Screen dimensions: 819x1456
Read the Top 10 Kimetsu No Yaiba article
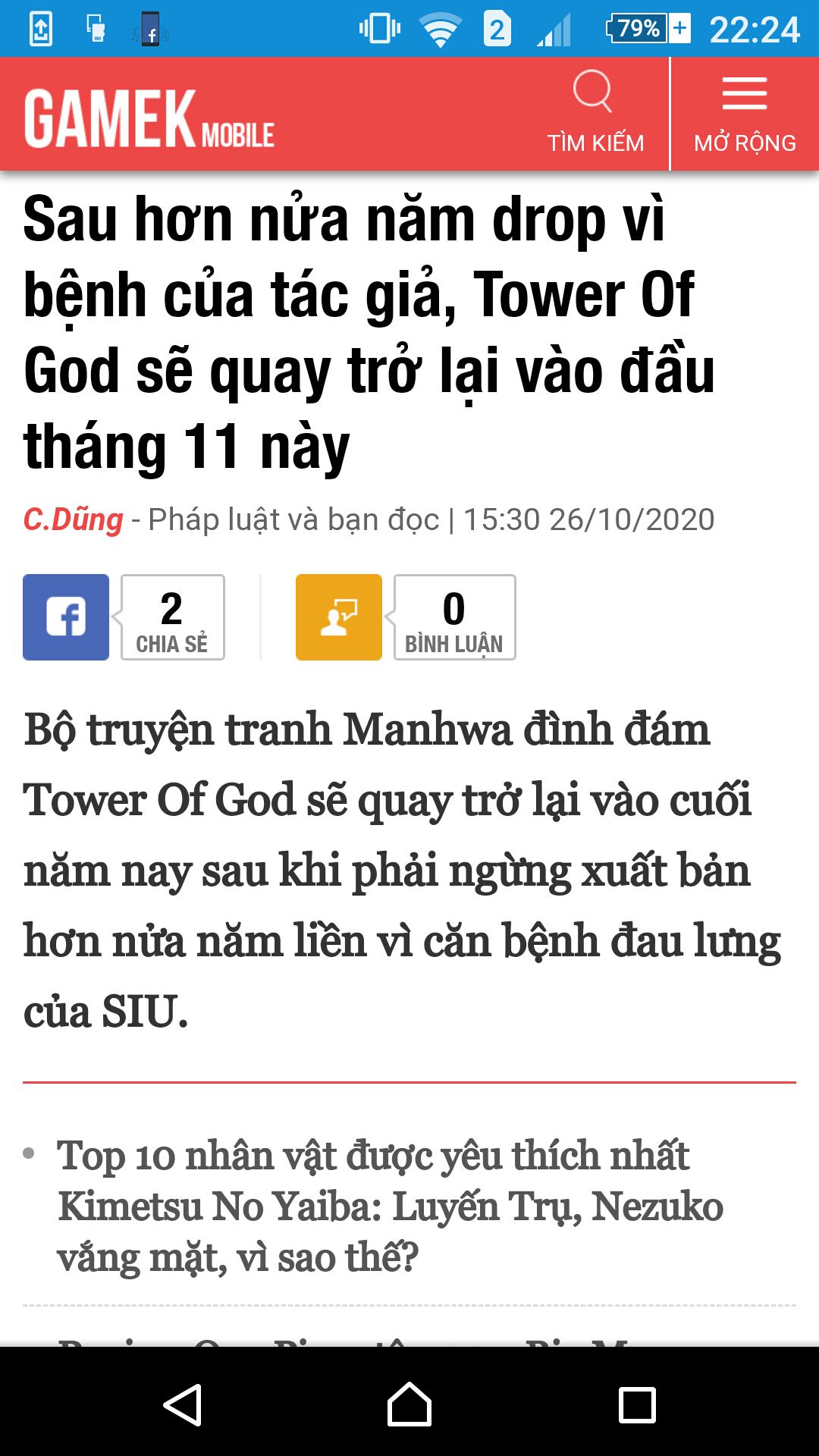pos(390,1206)
